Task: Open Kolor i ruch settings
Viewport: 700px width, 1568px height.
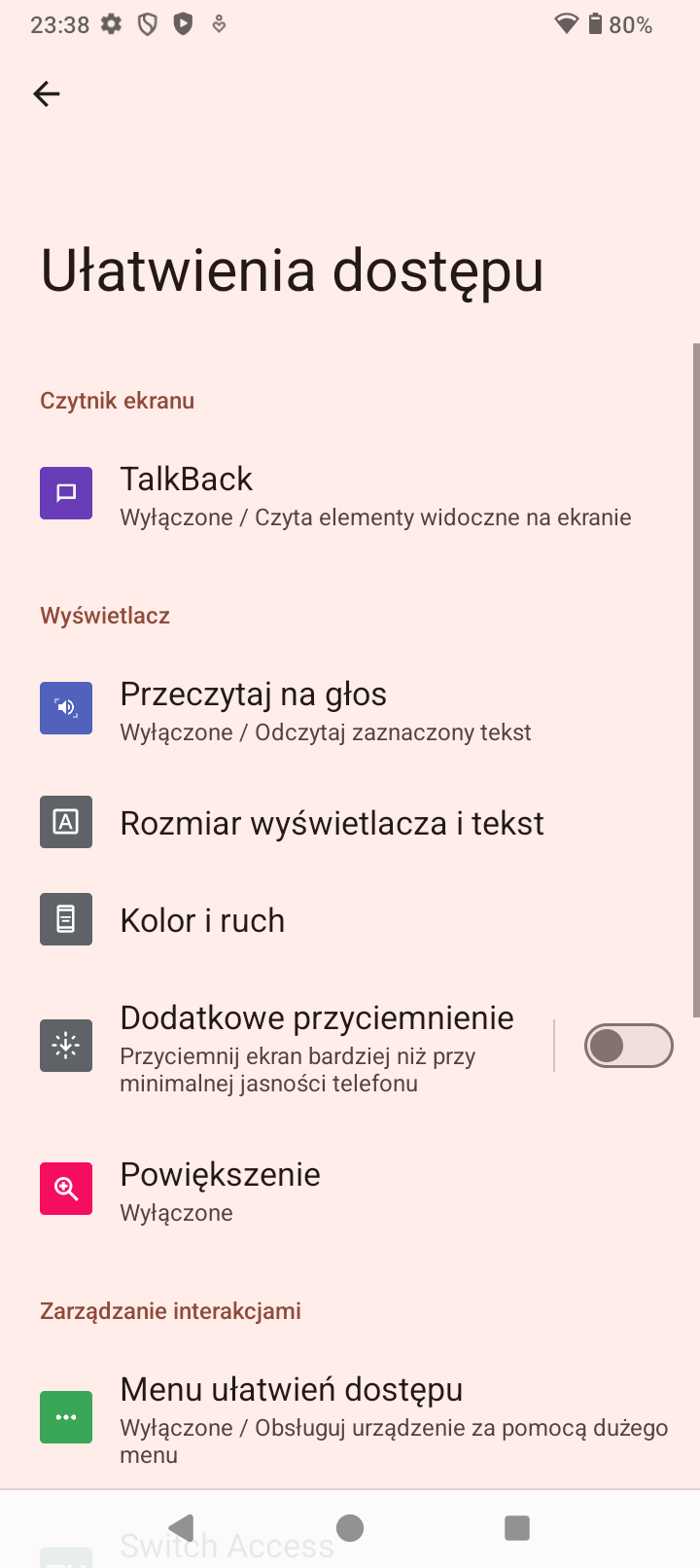Action: point(350,920)
